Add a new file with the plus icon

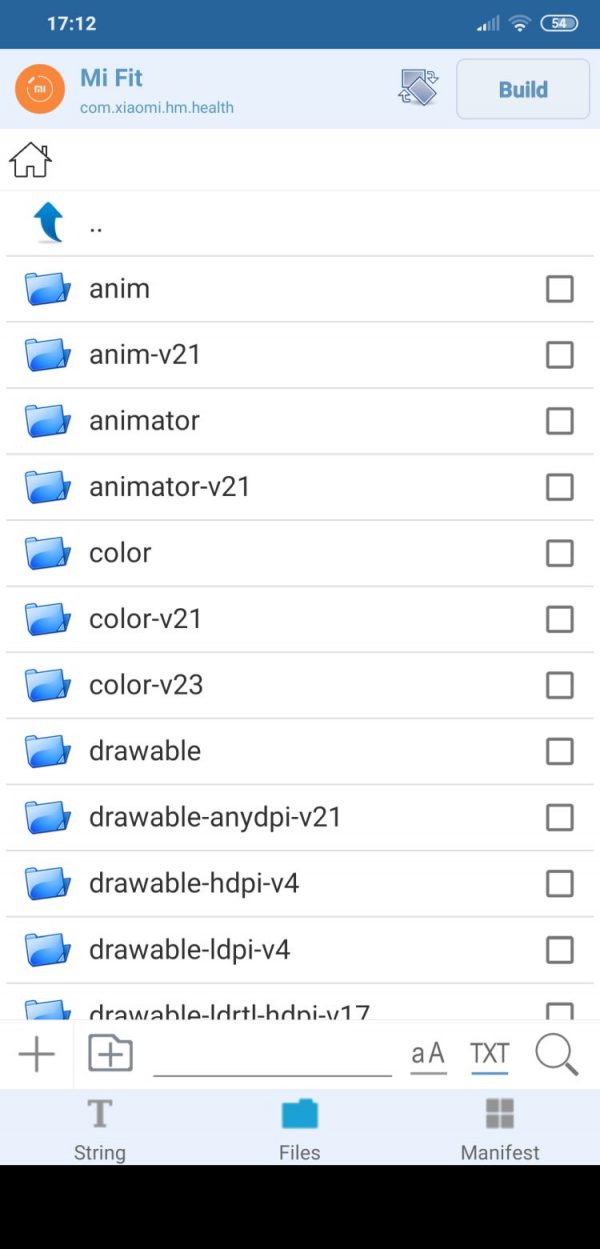click(37, 1054)
